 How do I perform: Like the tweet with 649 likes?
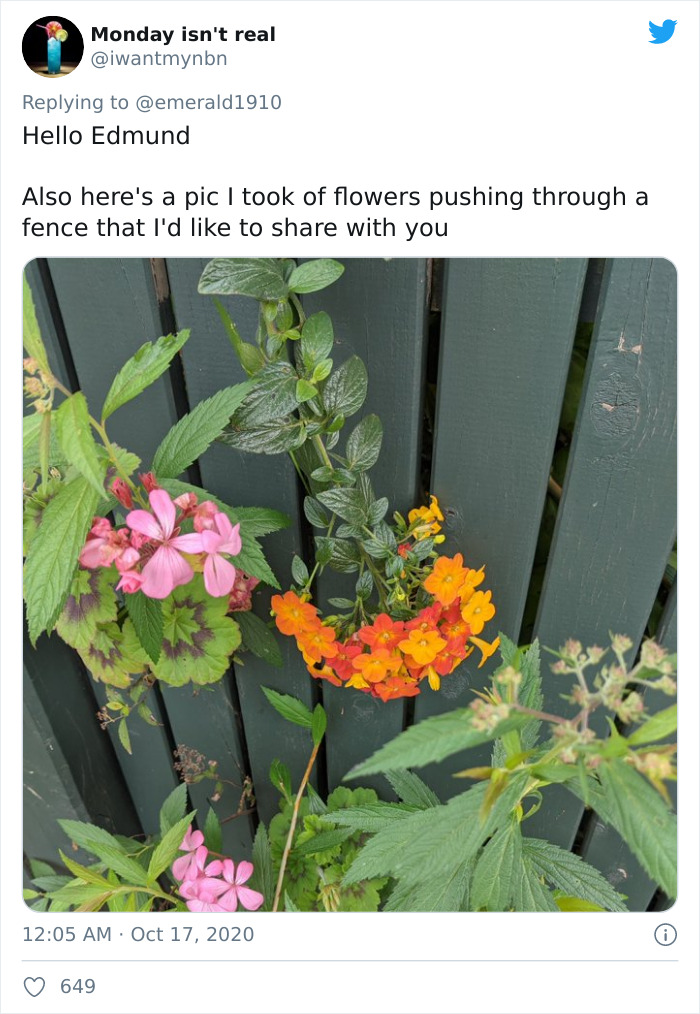(x=35, y=986)
